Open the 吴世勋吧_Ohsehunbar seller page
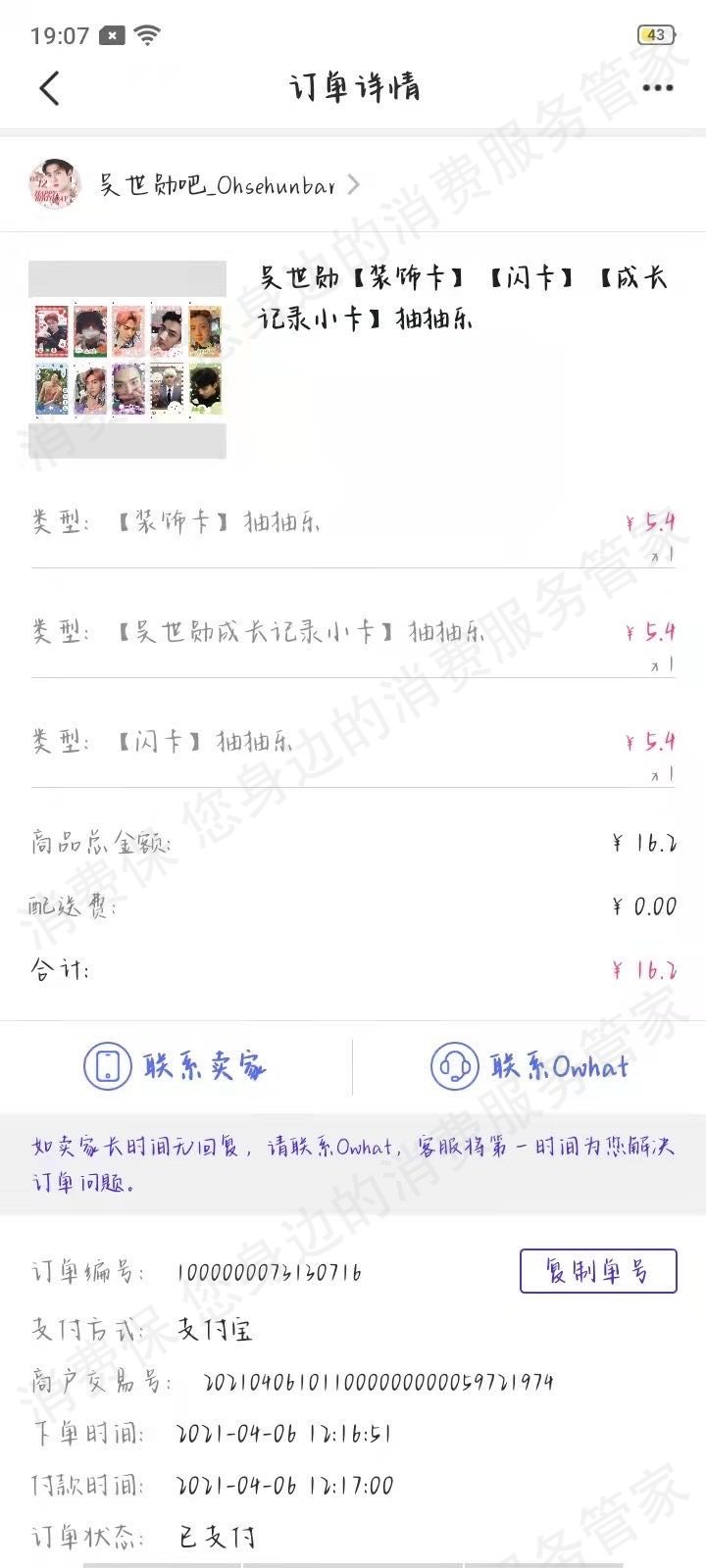Viewport: 706px width, 1568px height. (x=216, y=184)
